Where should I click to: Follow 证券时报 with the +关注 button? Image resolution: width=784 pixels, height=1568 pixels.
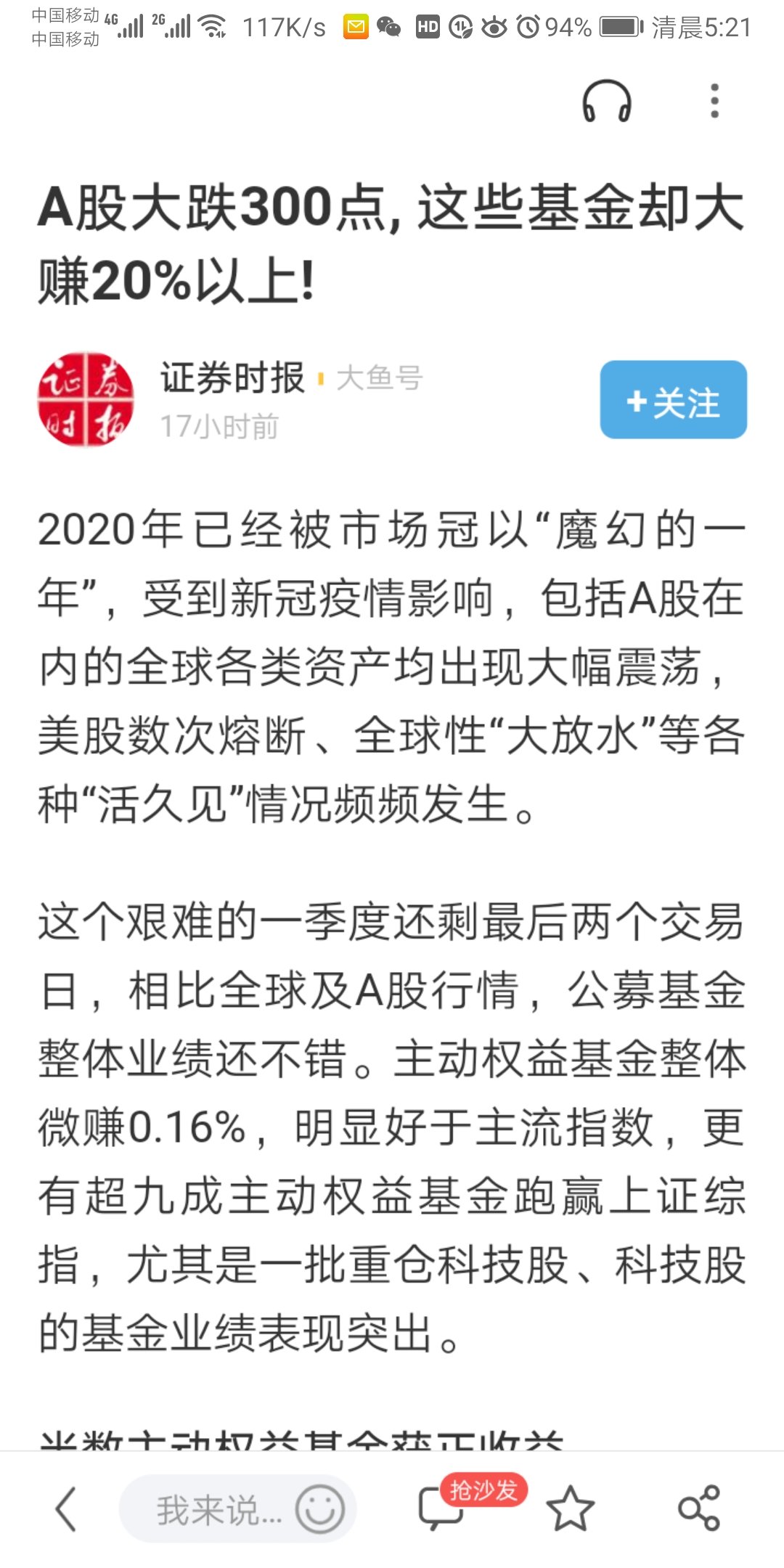(x=673, y=400)
